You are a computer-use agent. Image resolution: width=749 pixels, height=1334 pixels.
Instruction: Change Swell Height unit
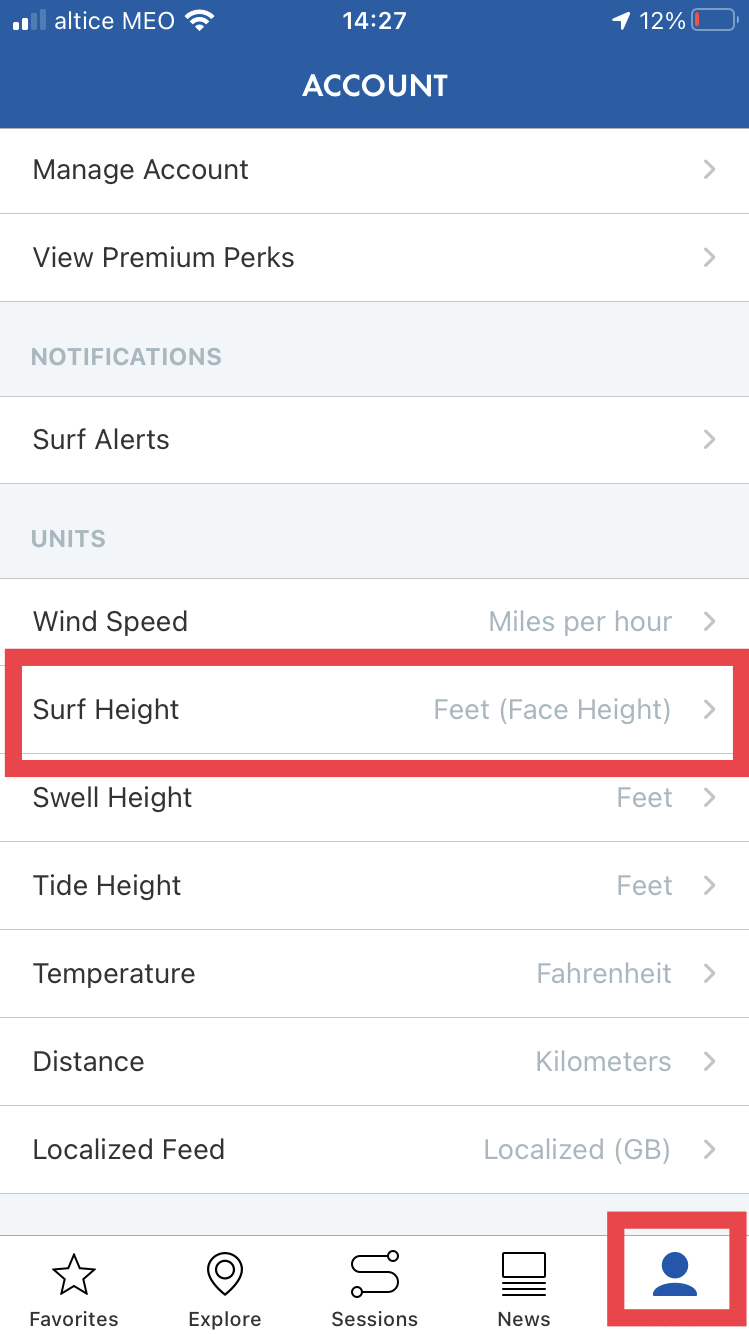click(x=374, y=798)
